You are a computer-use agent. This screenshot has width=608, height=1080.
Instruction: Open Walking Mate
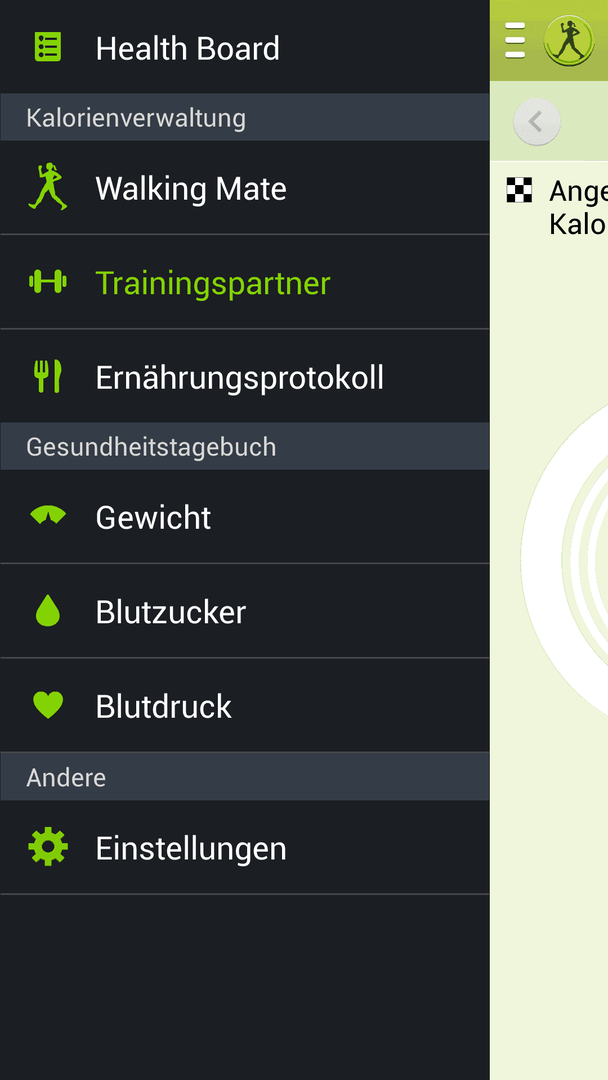(244, 188)
